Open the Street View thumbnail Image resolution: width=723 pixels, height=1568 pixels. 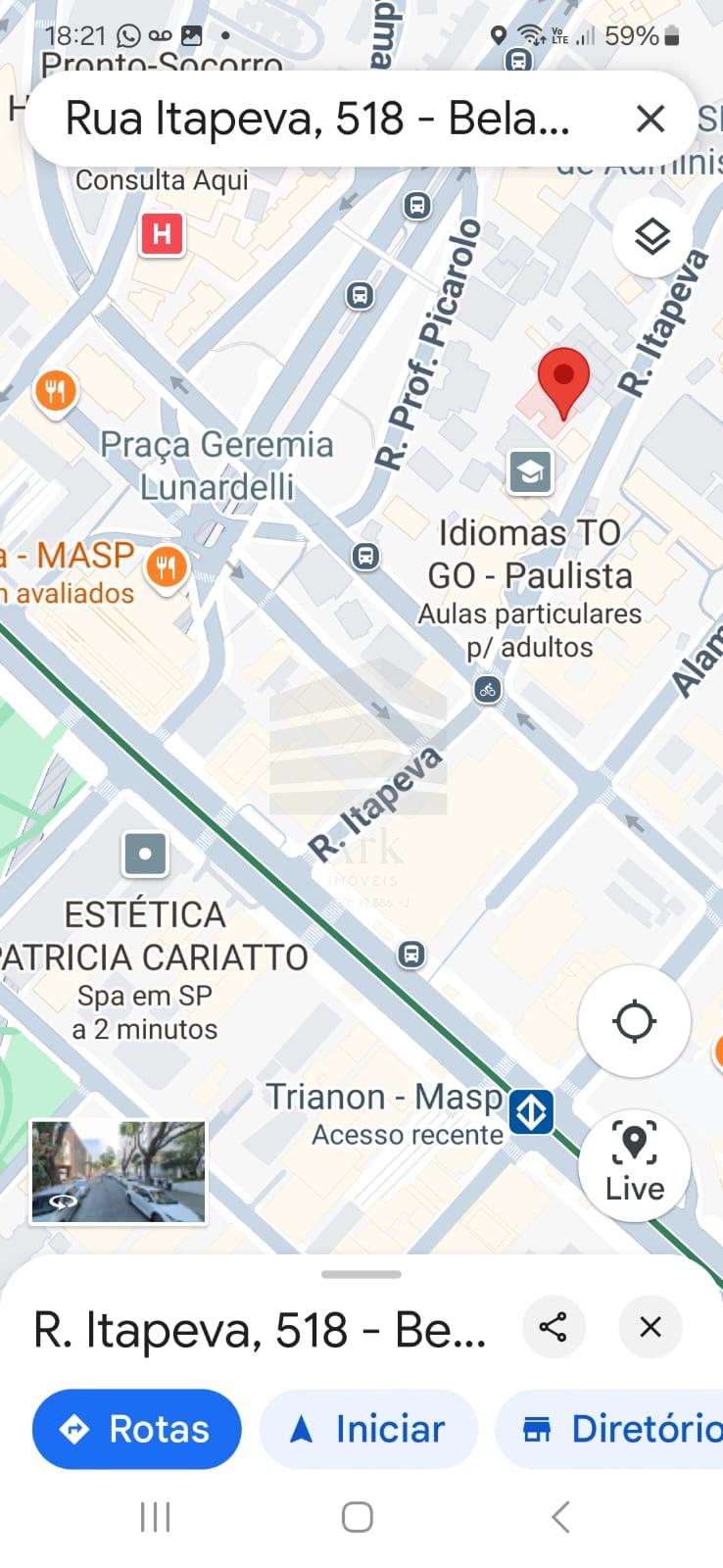tap(119, 1172)
